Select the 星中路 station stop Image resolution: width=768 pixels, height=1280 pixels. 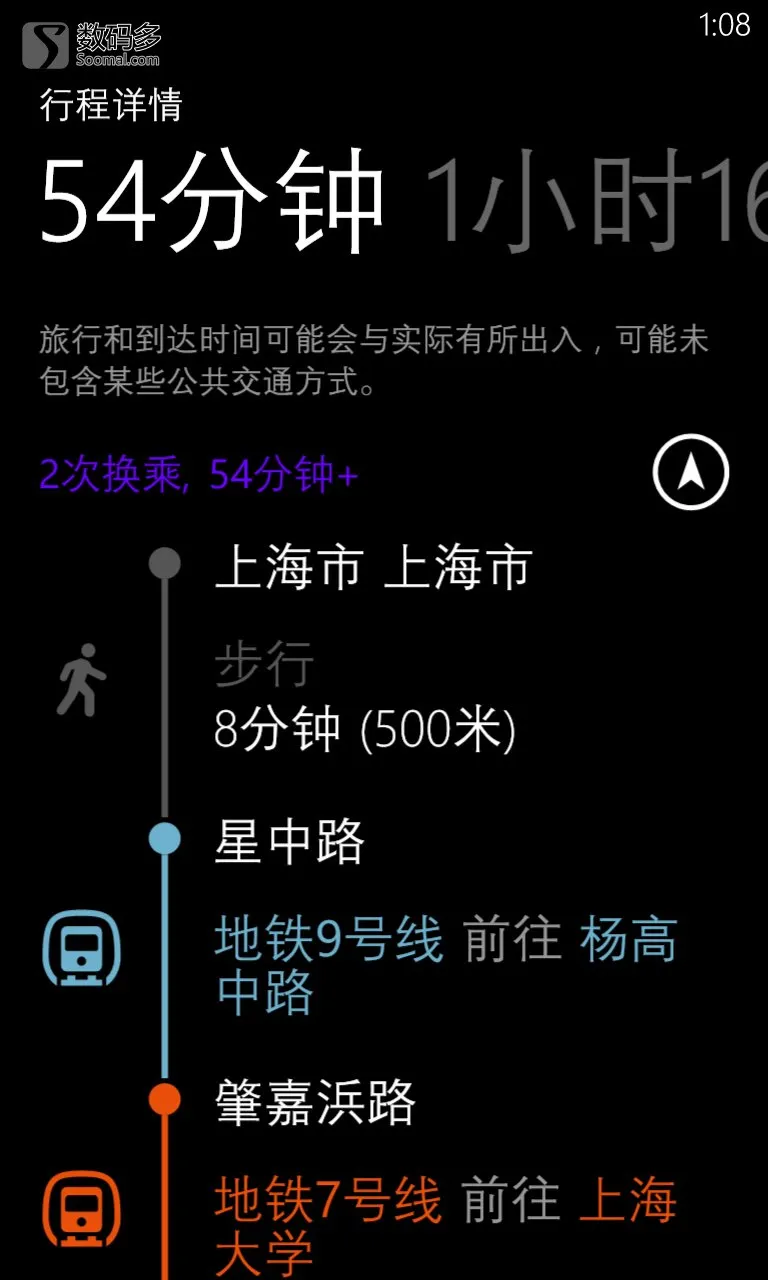pos(290,841)
